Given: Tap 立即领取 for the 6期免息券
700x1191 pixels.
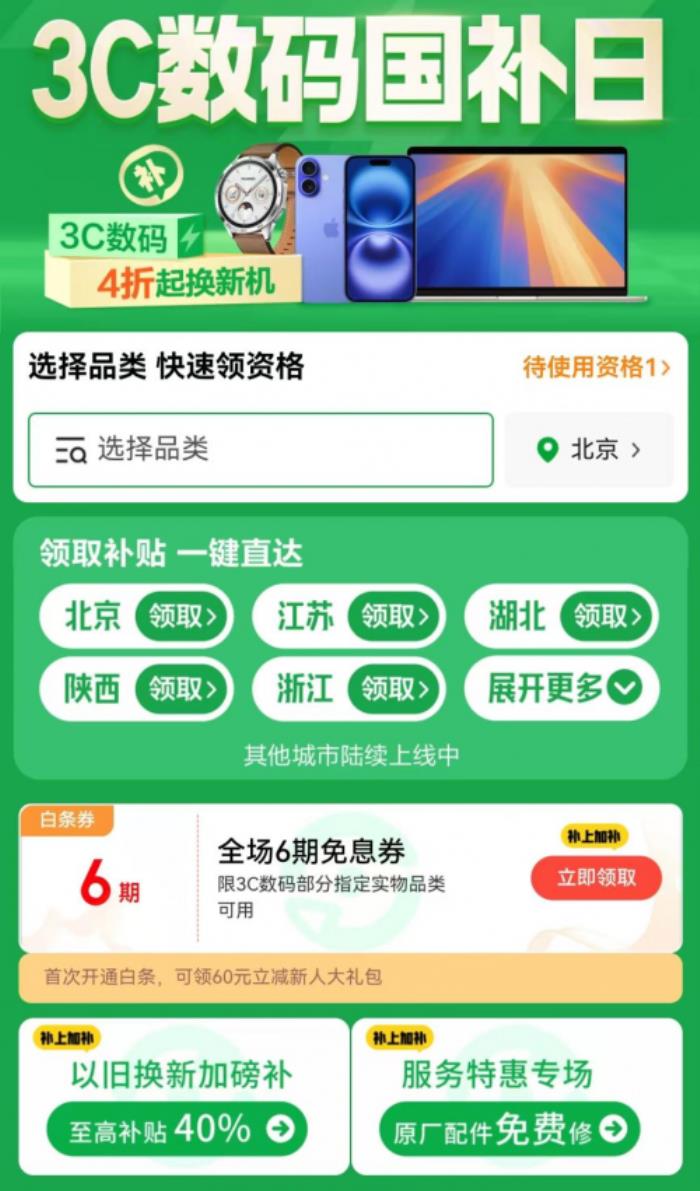Looking at the screenshot, I should pyautogui.click(x=596, y=878).
